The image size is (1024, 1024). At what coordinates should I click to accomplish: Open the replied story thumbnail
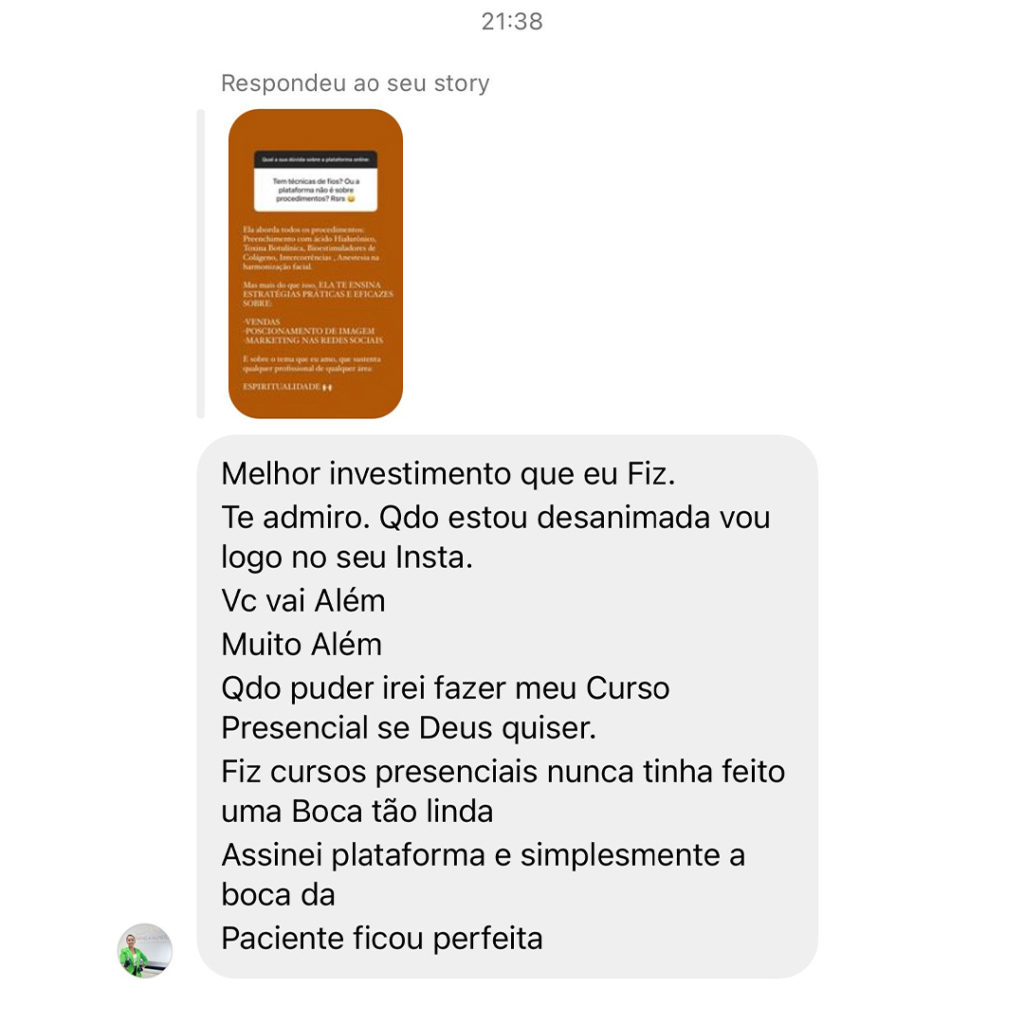(x=315, y=263)
